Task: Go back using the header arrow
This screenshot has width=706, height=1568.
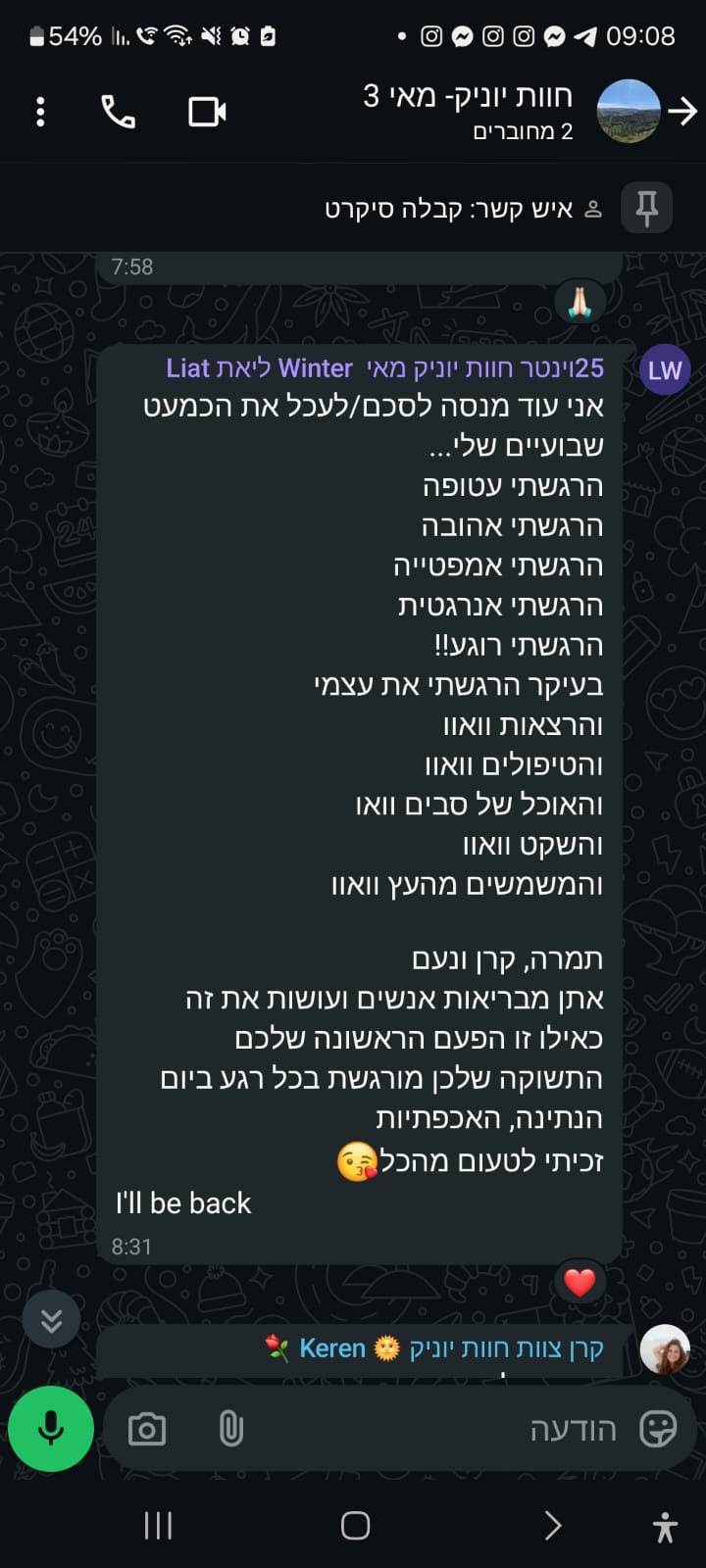Action: click(x=682, y=112)
